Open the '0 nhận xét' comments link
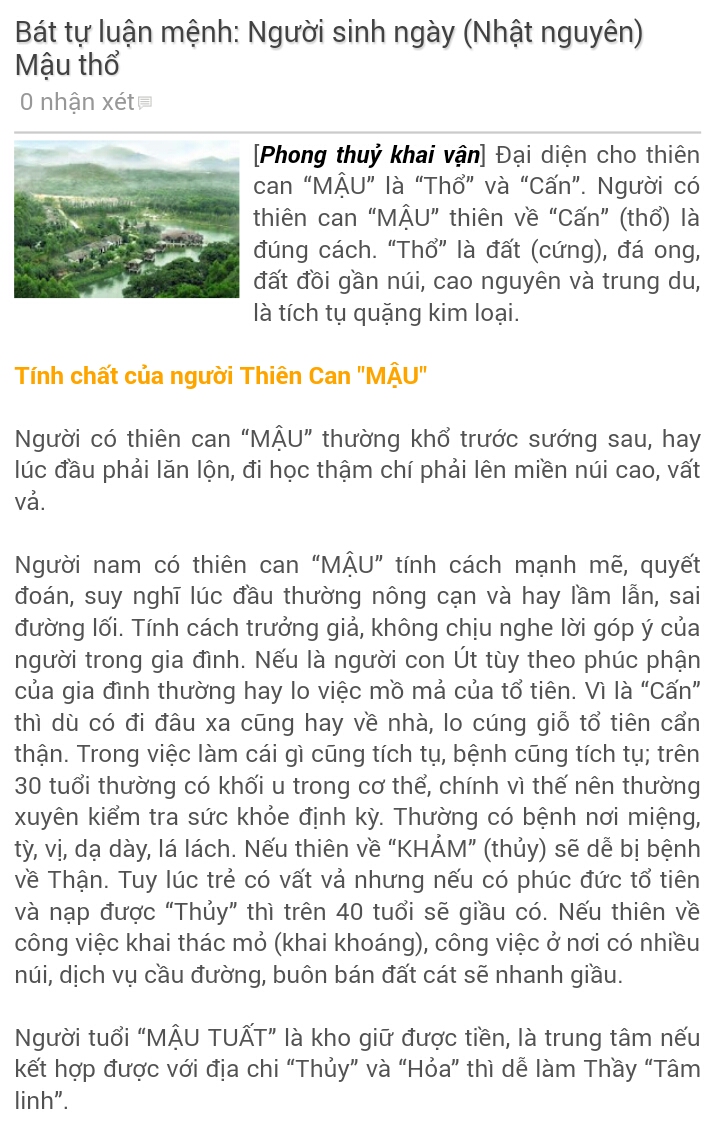Image resolution: width=708 pixels, height=1130 pixels. [78, 102]
